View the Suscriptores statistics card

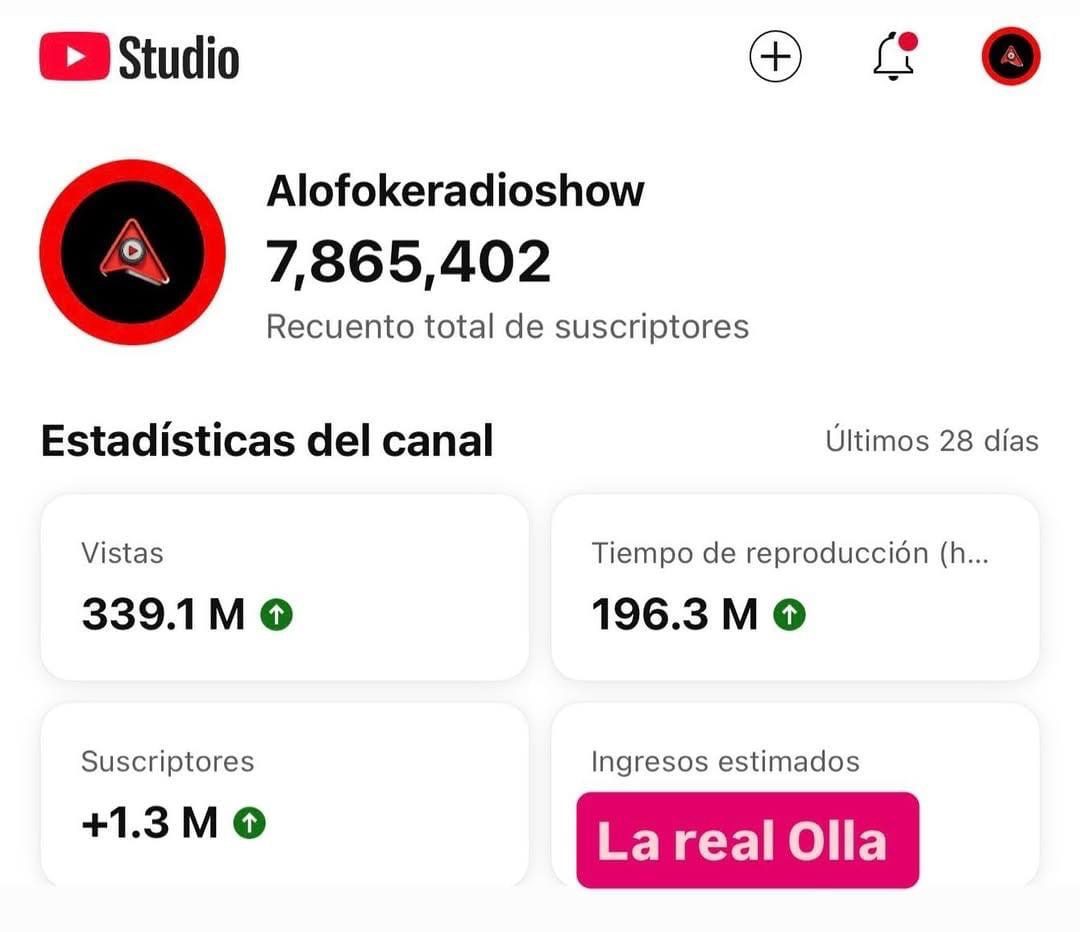pos(284,795)
